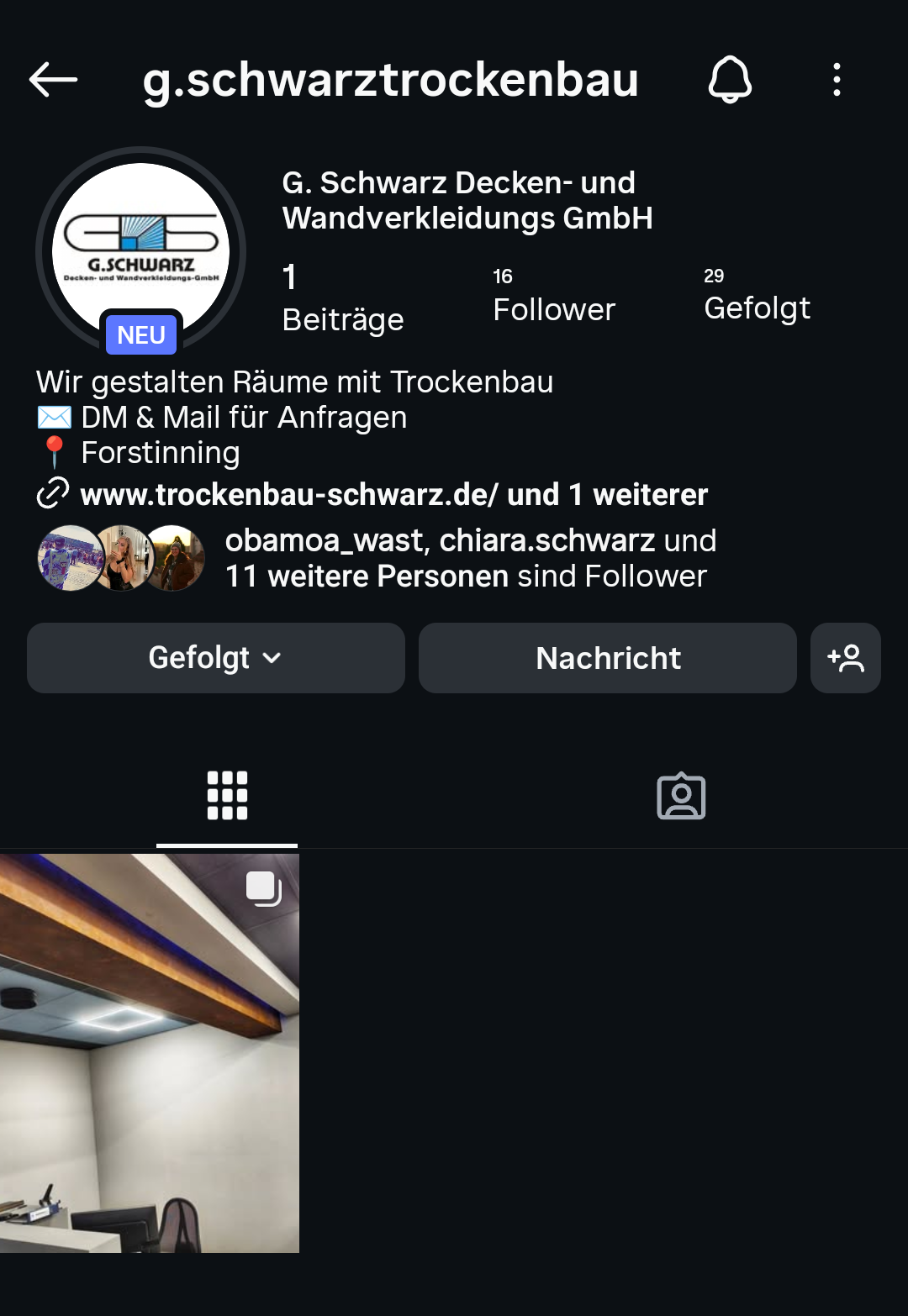Expand the Gefolgt dropdown button
908x1316 pixels.
[215, 658]
